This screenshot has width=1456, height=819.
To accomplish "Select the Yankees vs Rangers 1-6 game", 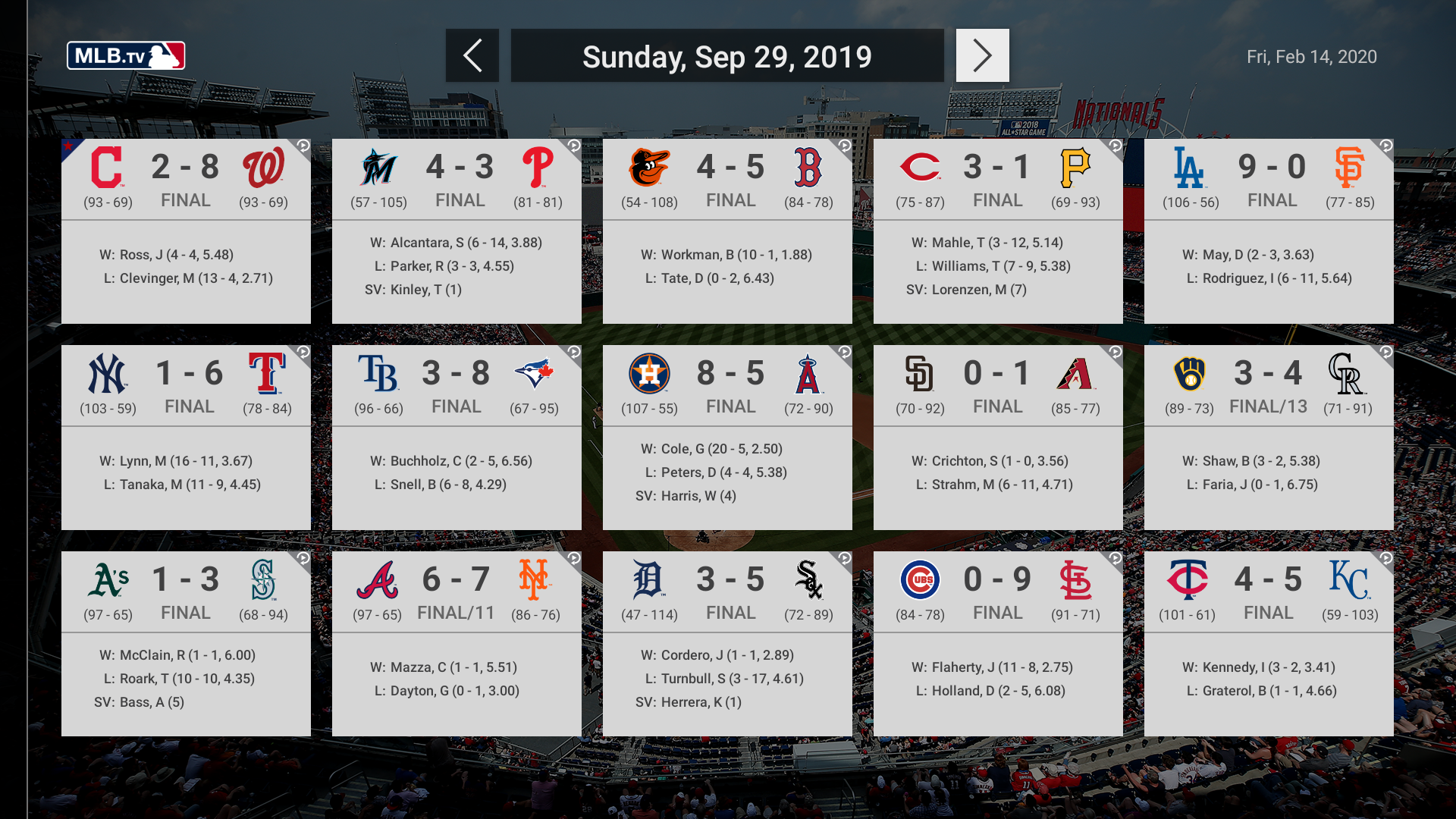I will (x=186, y=437).
